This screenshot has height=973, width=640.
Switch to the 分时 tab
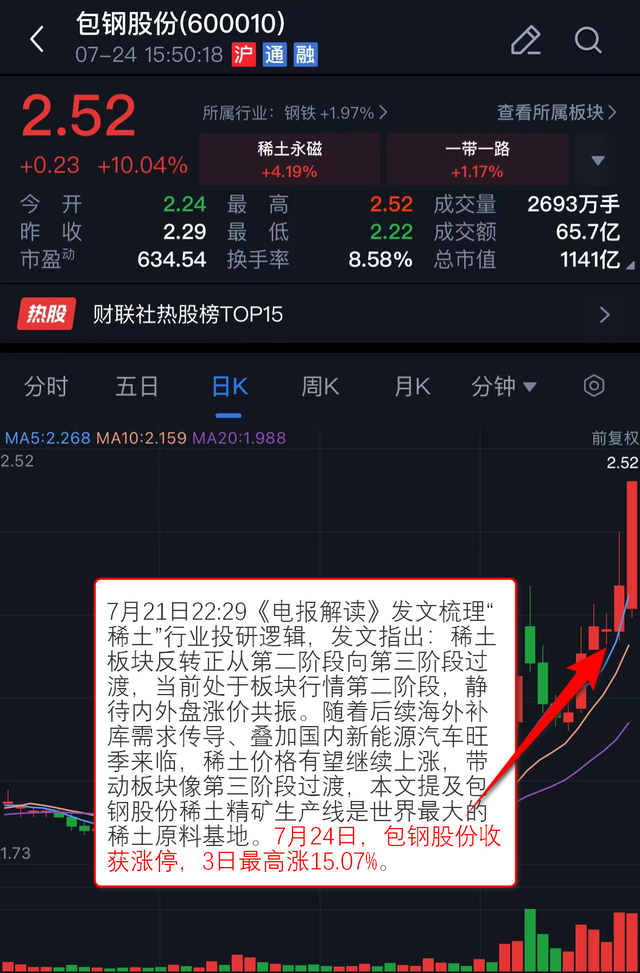[x=46, y=387]
